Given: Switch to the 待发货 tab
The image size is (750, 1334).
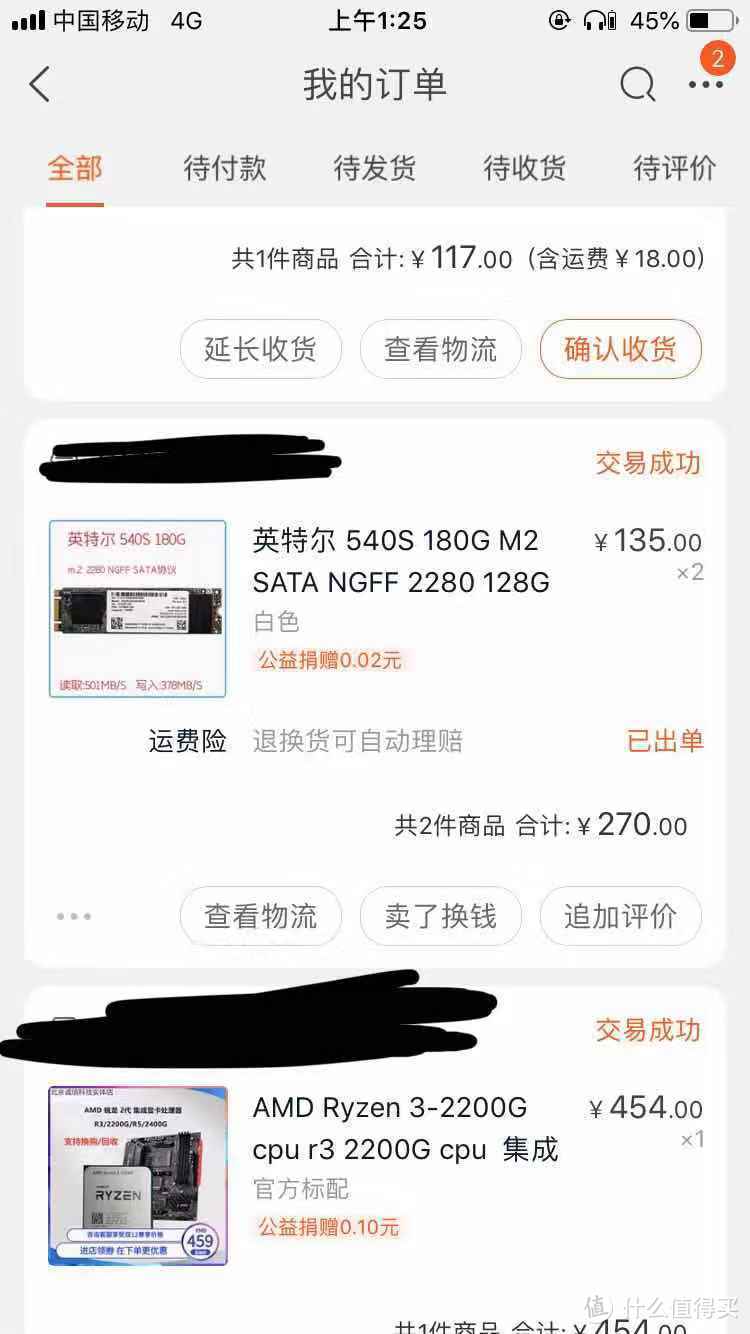Looking at the screenshot, I should 375,168.
